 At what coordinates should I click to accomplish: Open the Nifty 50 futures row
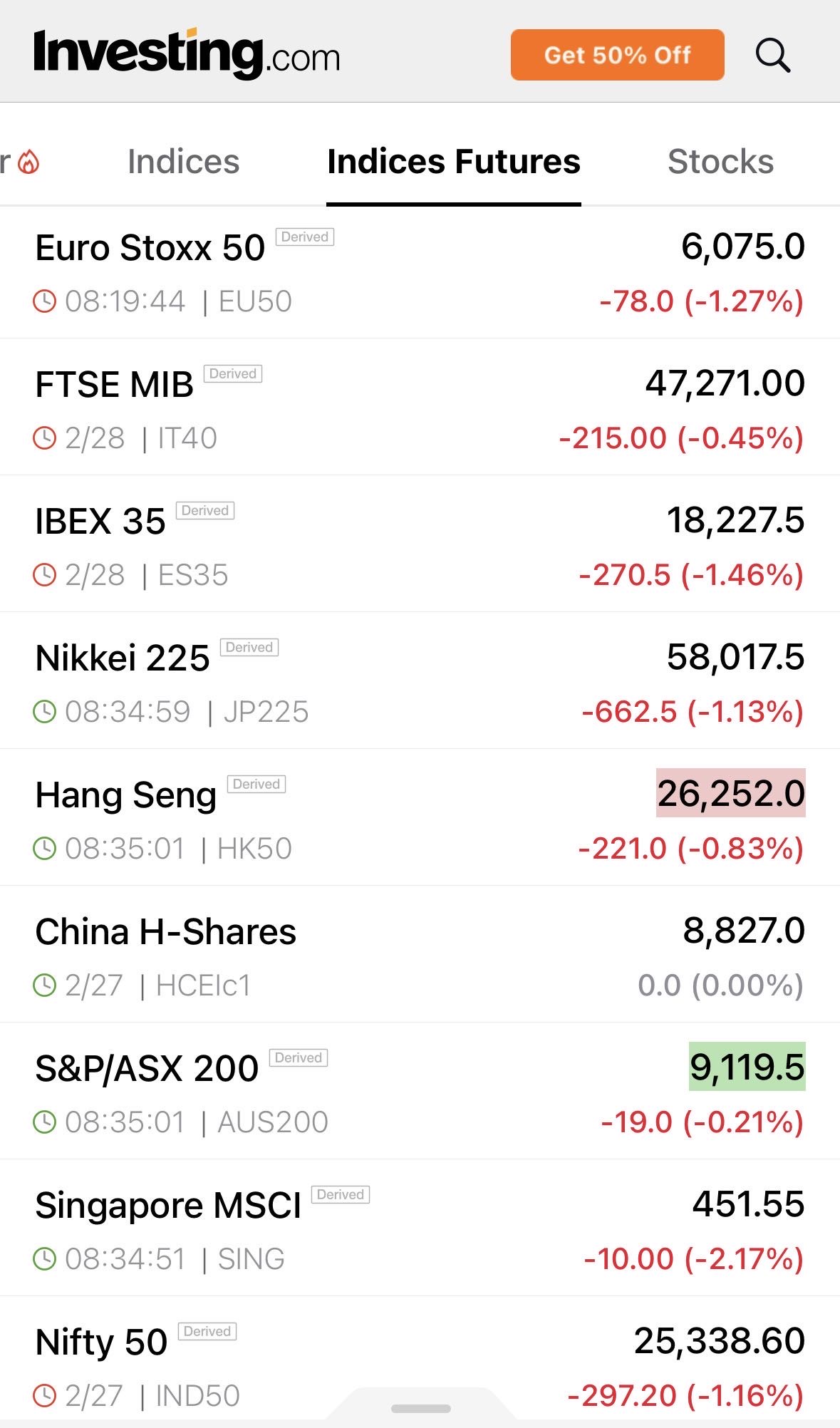pos(101,1343)
